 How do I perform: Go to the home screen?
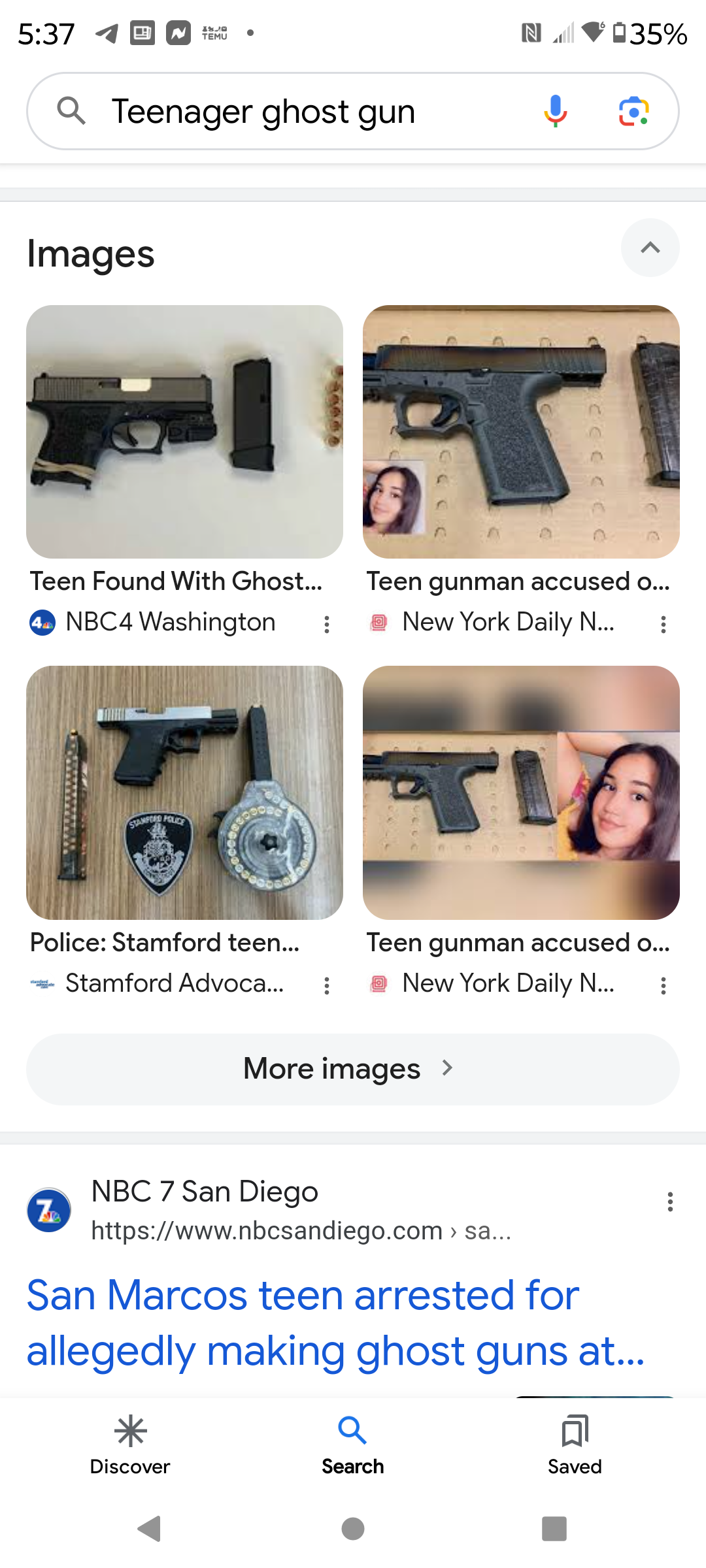[353, 1529]
